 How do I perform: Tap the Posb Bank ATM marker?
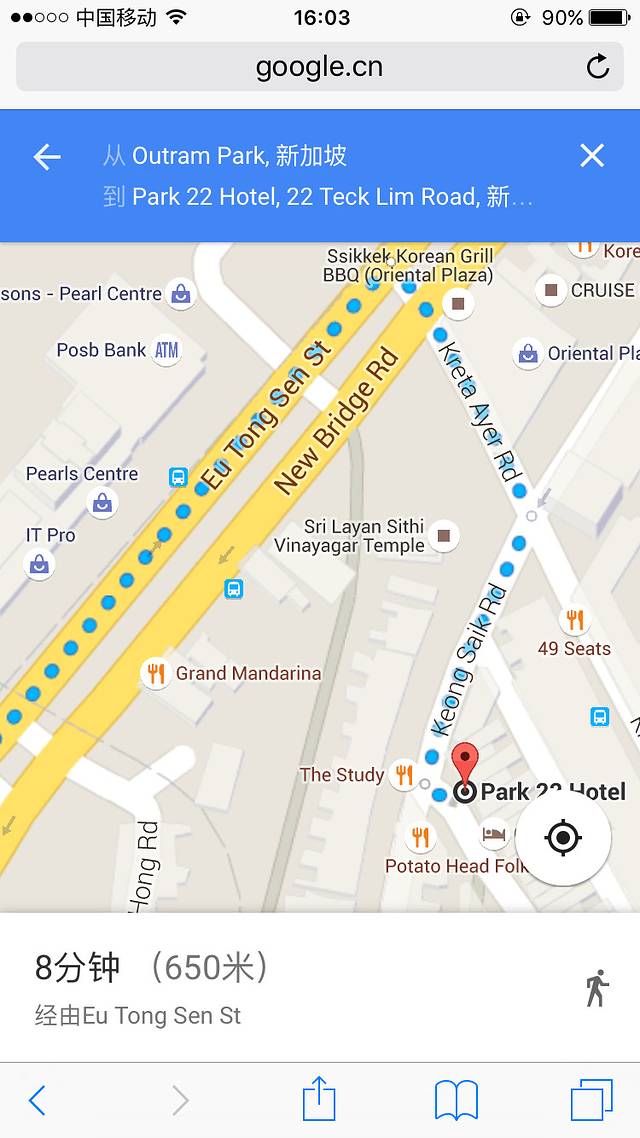[166, 350]
